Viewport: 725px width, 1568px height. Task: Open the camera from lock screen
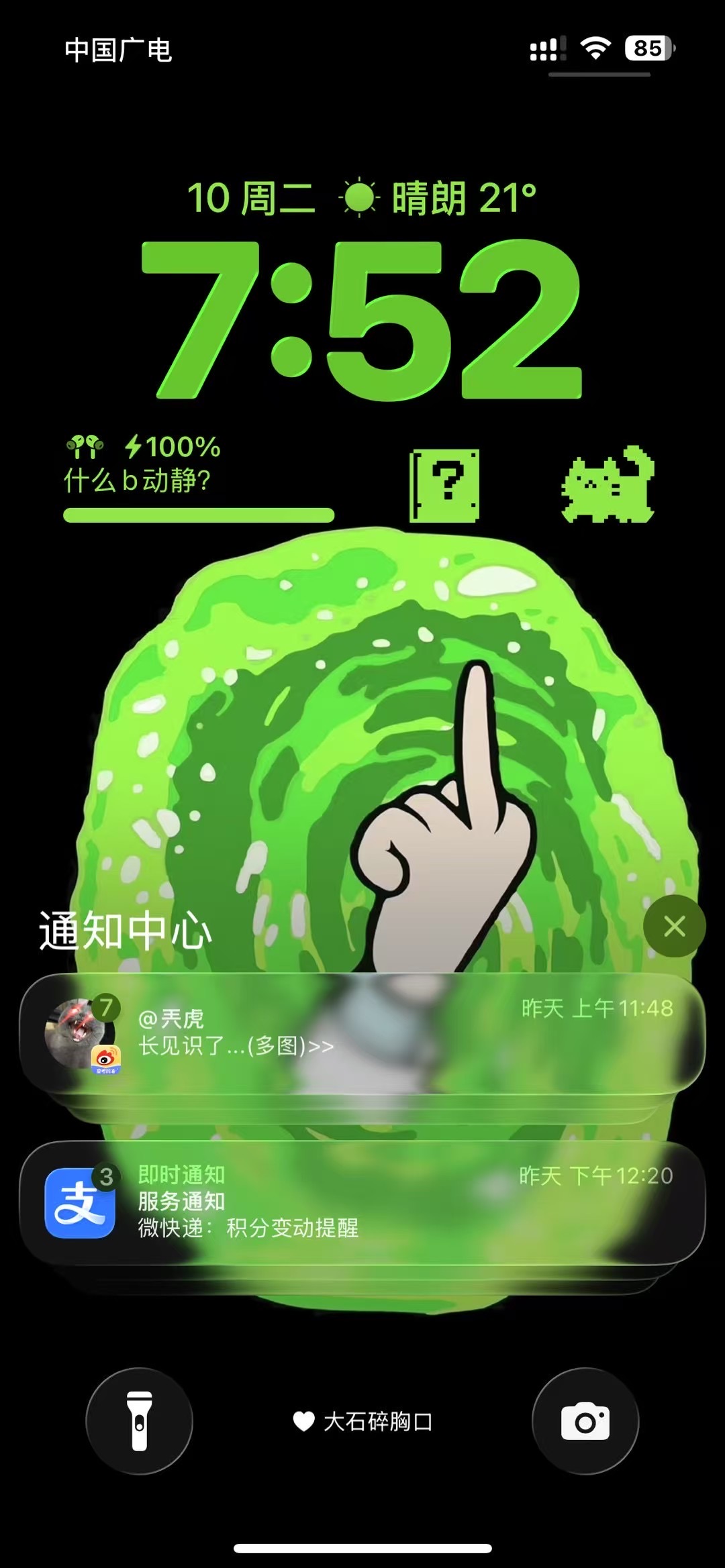click(585, 1421)
